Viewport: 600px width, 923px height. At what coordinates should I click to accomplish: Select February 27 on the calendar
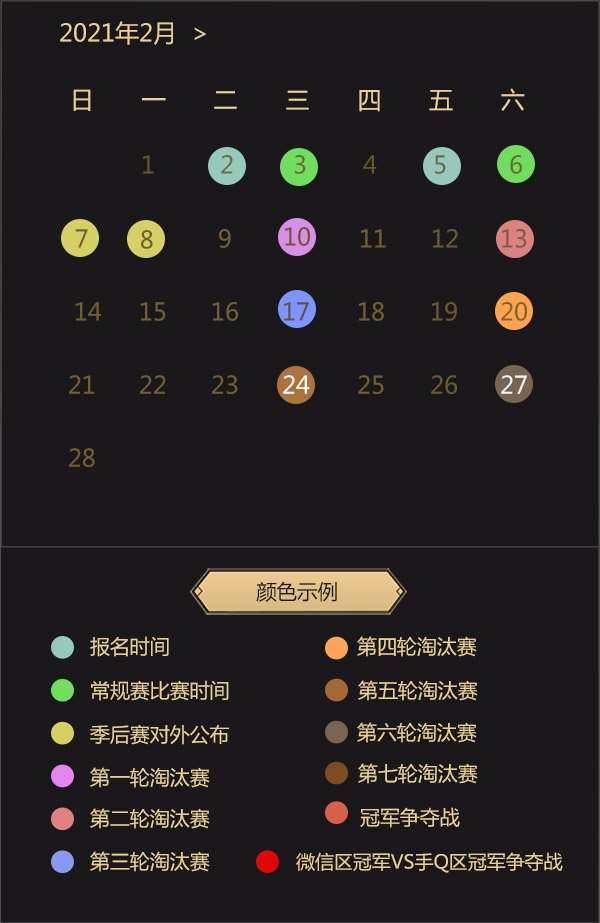[x=514, y=385]
